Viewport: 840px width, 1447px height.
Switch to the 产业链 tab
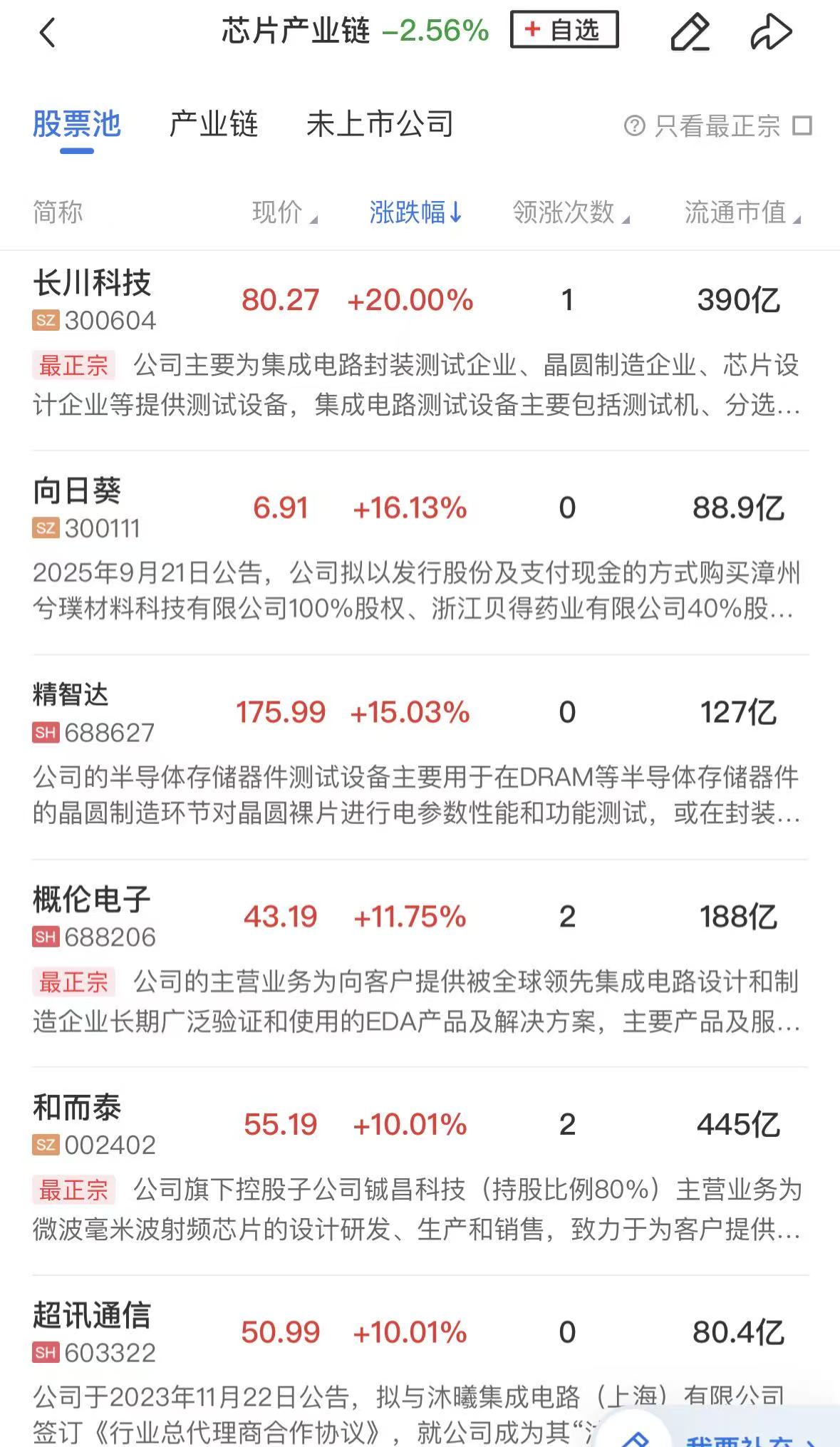(214, 125)
